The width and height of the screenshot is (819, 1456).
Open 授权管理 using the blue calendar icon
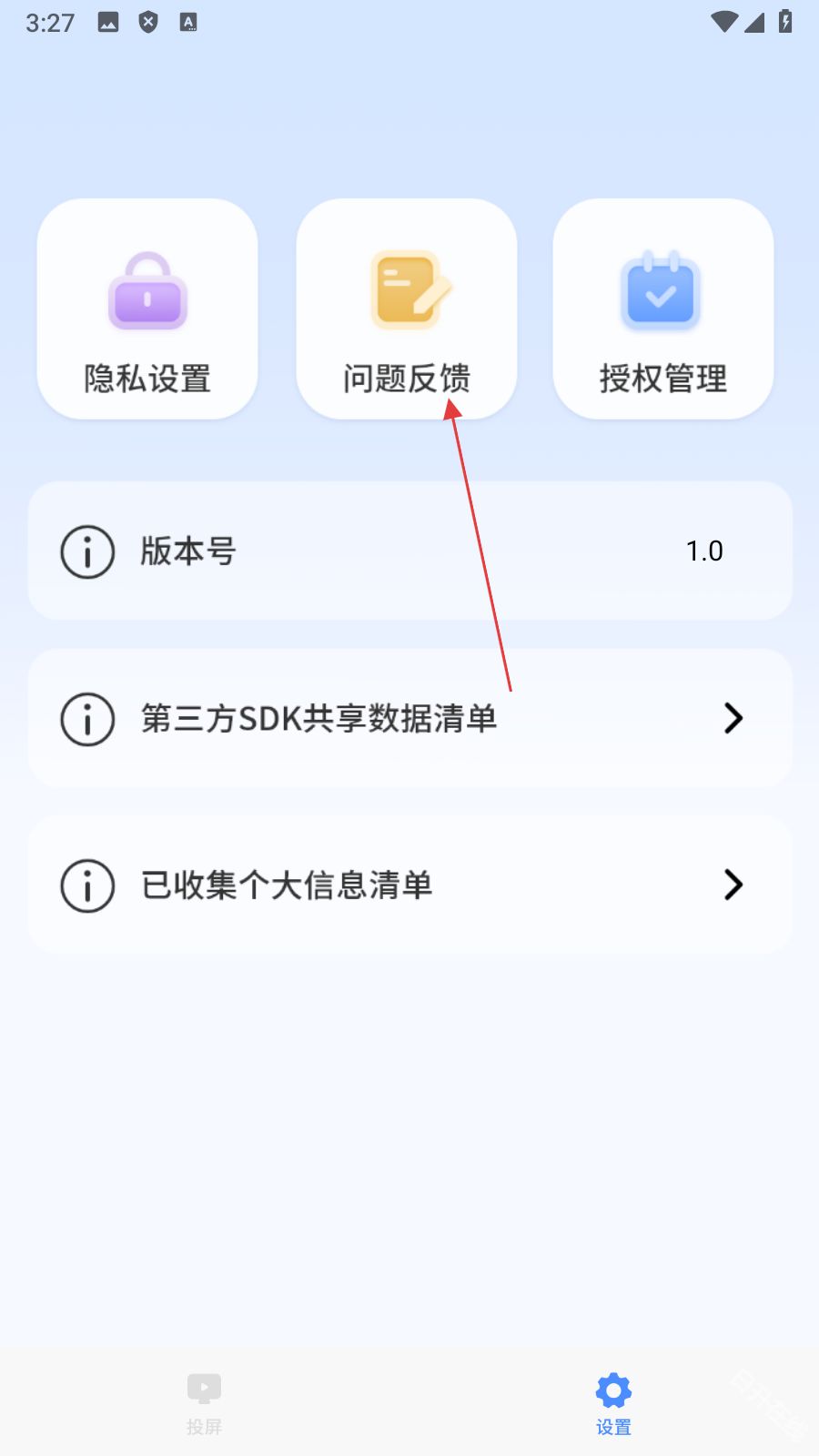[662, 291]
